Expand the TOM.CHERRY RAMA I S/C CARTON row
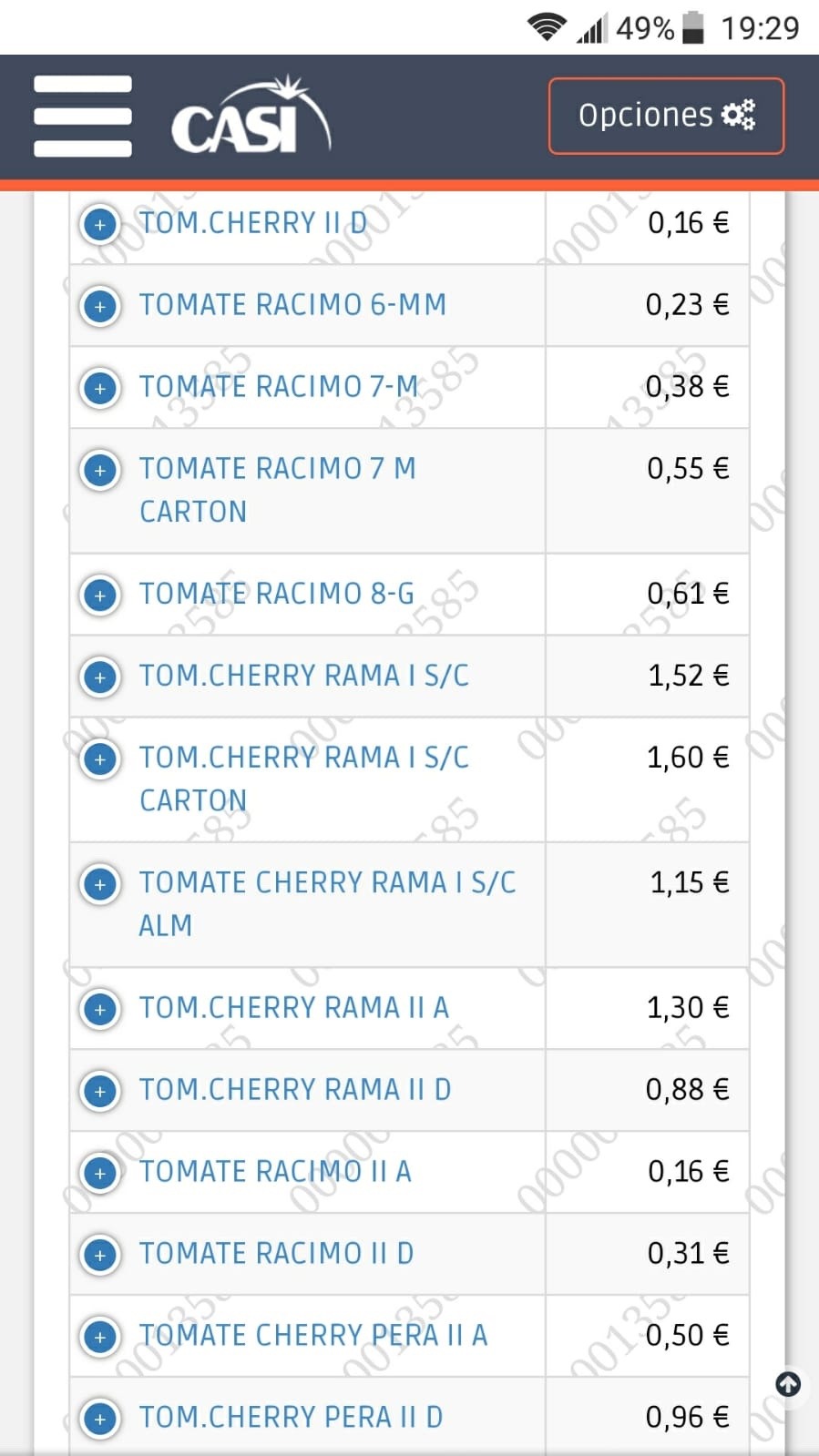Screen dimensions: 819x1456 point(100,759)
